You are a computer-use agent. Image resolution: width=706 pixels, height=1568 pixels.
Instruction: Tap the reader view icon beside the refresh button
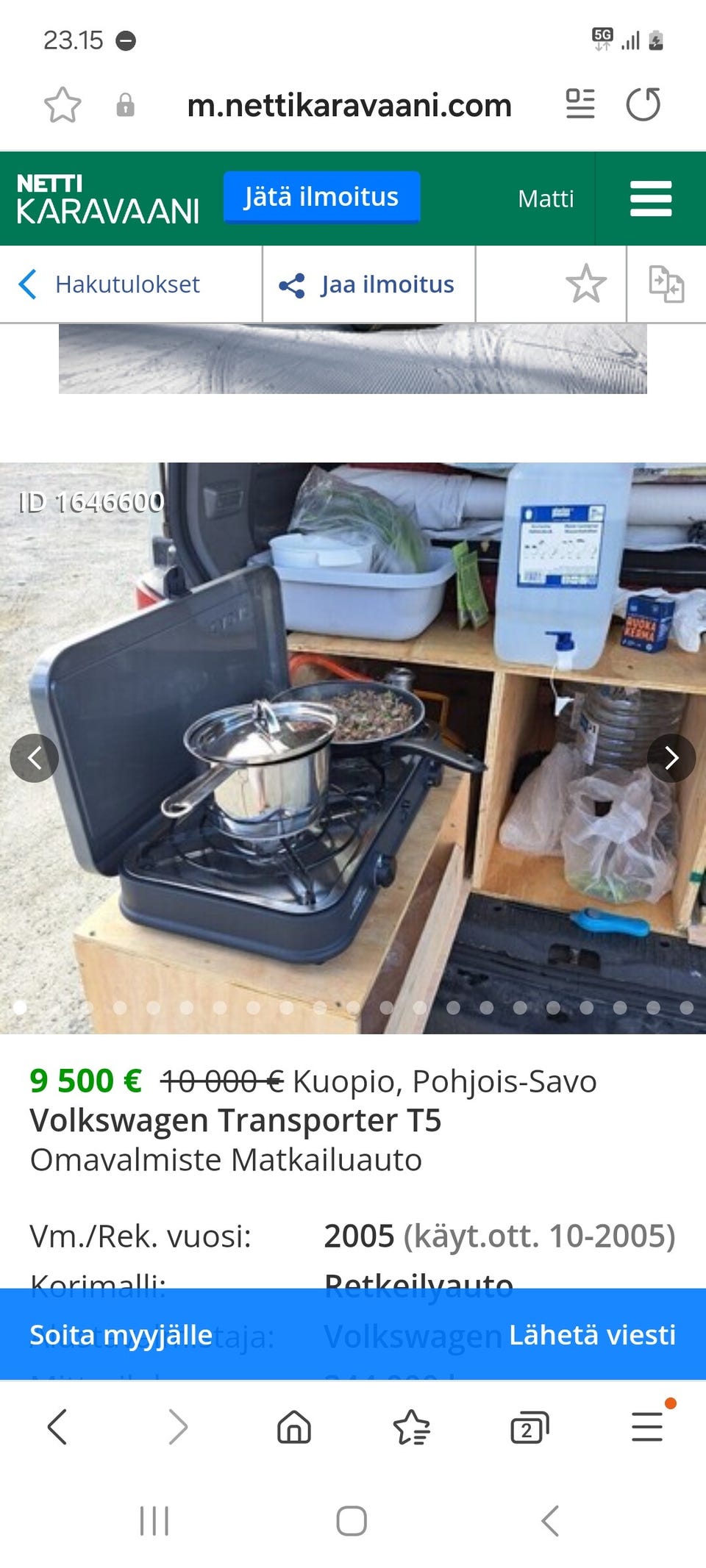coord(580,105)
